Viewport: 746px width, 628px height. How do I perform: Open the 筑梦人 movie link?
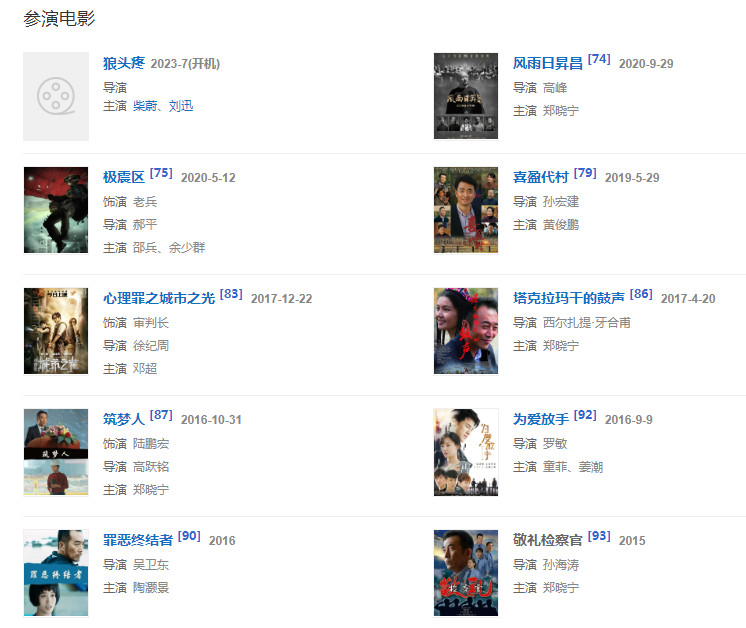pyautogui.click(x=123, y=419)
